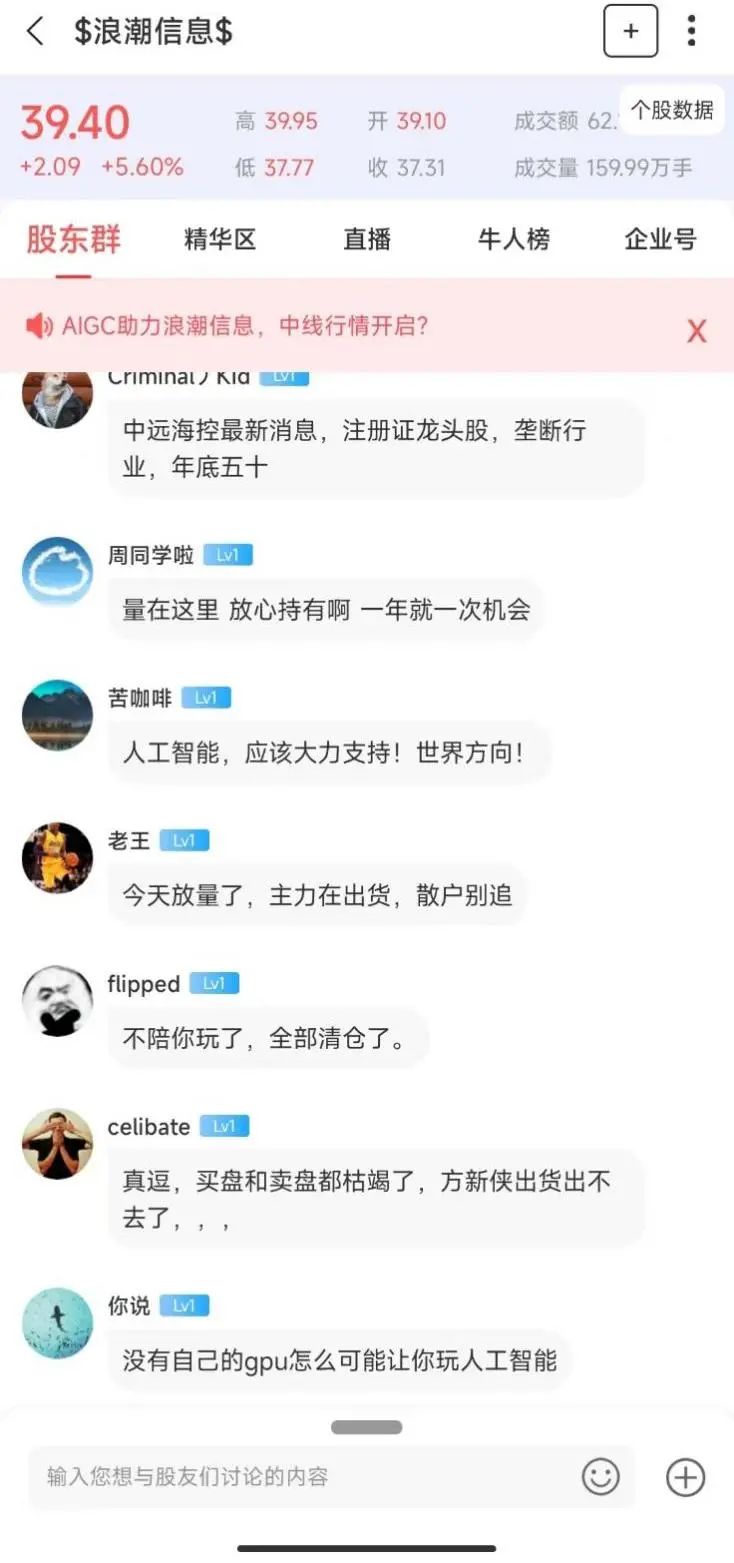Go back from 浪潮信息 page
This screenshot has height=1563, width=734.
tap(36, 31)
